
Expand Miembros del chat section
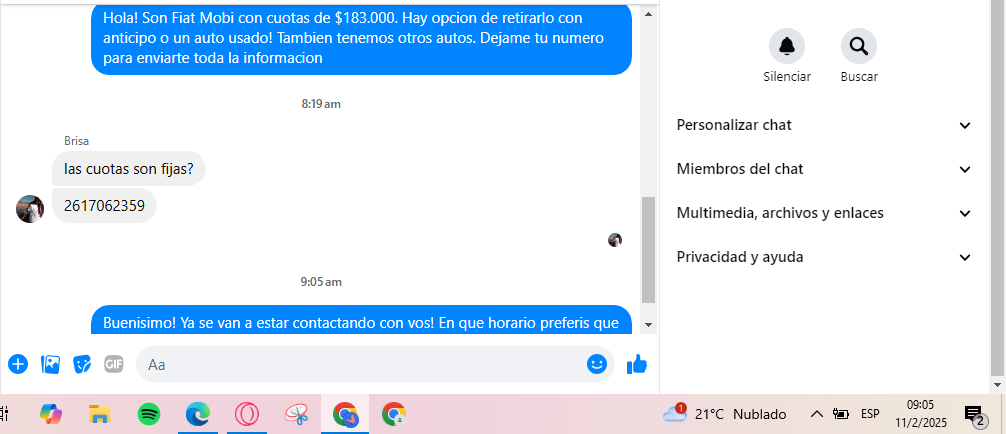pyautogui.click(x=824, y=169)
